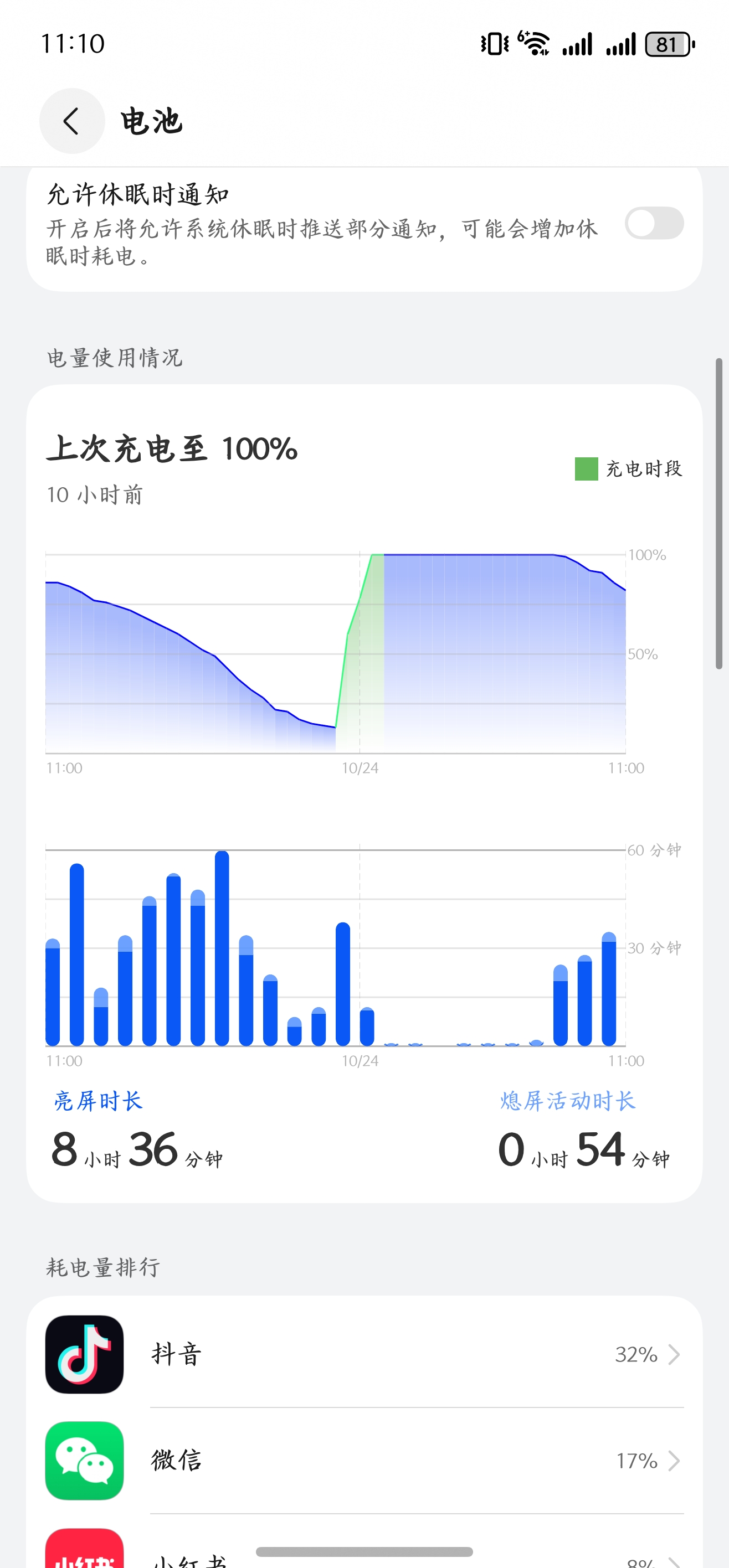Expand WeChat's battery usage details
This screenshot has height=1568, width=729.
tap(675, 1461)
